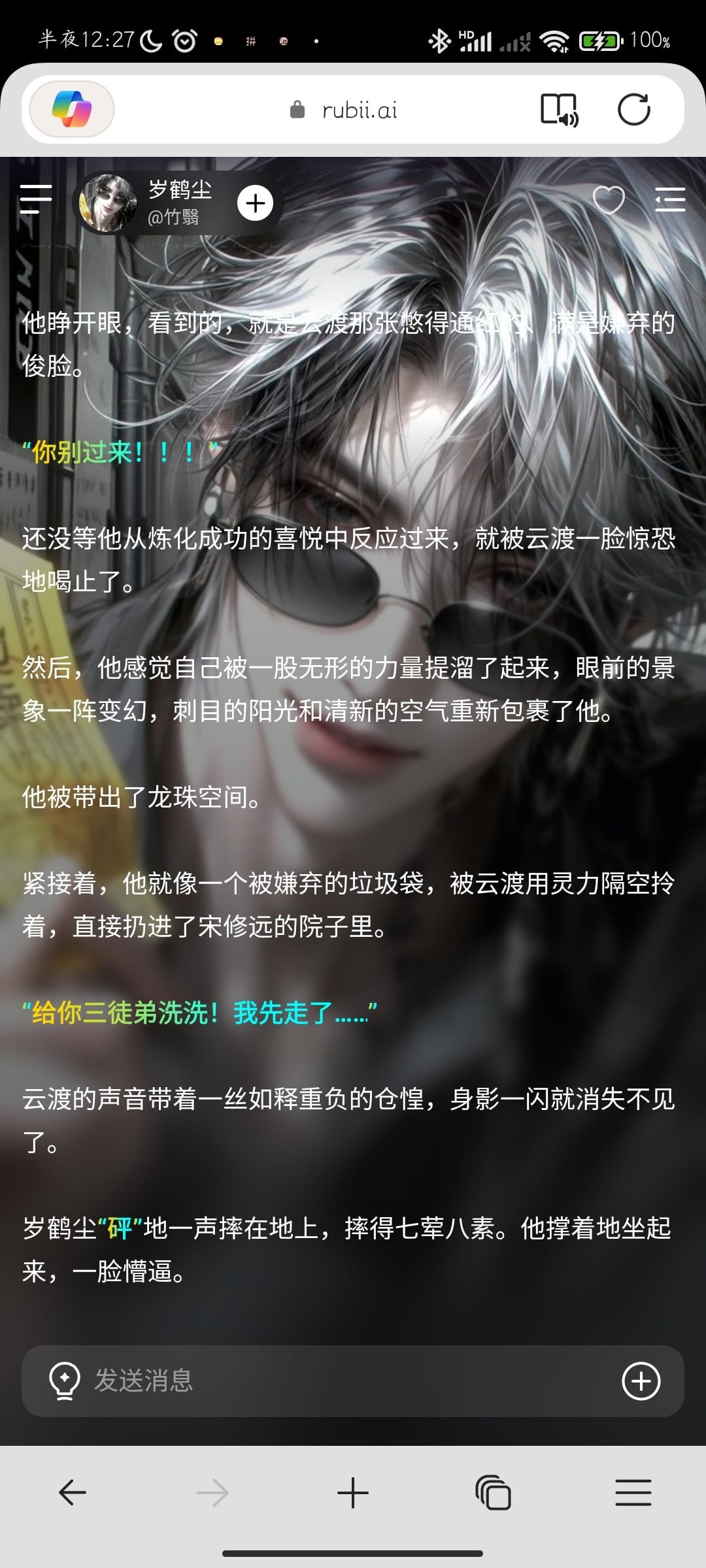
Task: Tap the lightbulb suggestion icon
Action: coord(65,1380)
